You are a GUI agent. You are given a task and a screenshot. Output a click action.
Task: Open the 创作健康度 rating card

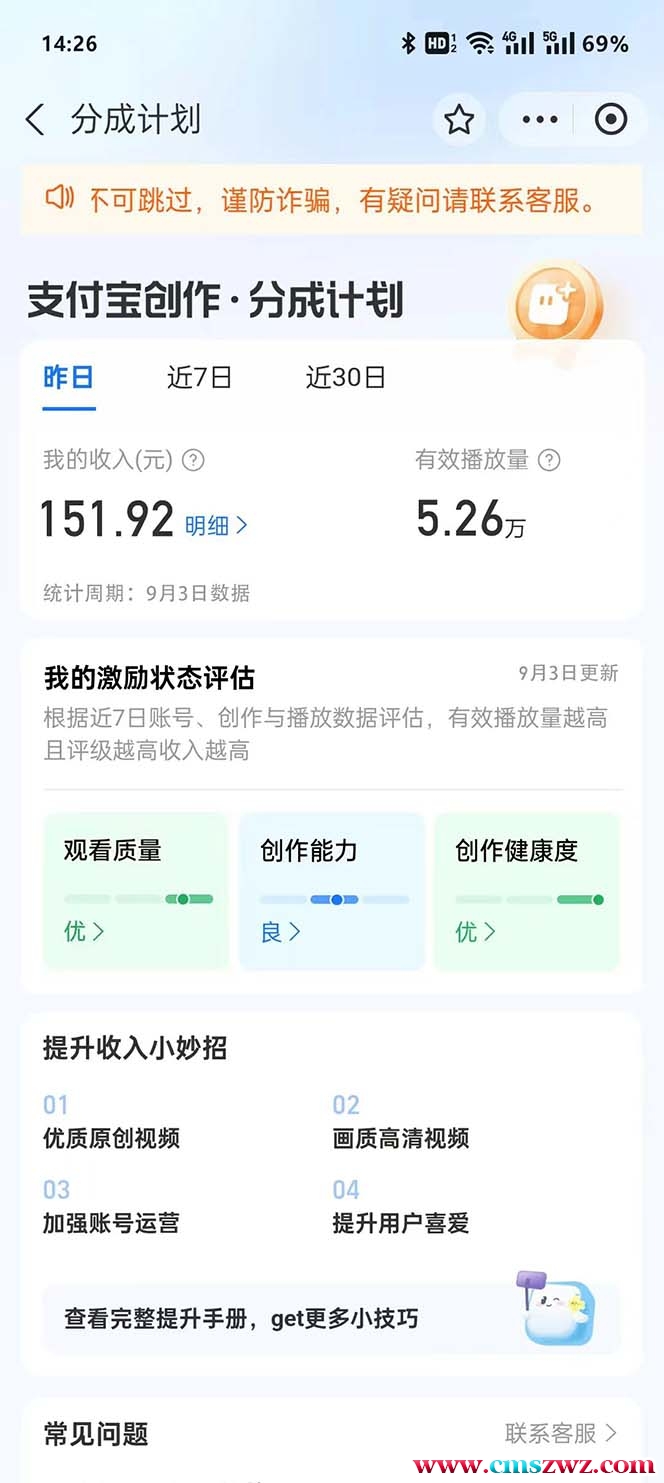[x=527, y=890]
